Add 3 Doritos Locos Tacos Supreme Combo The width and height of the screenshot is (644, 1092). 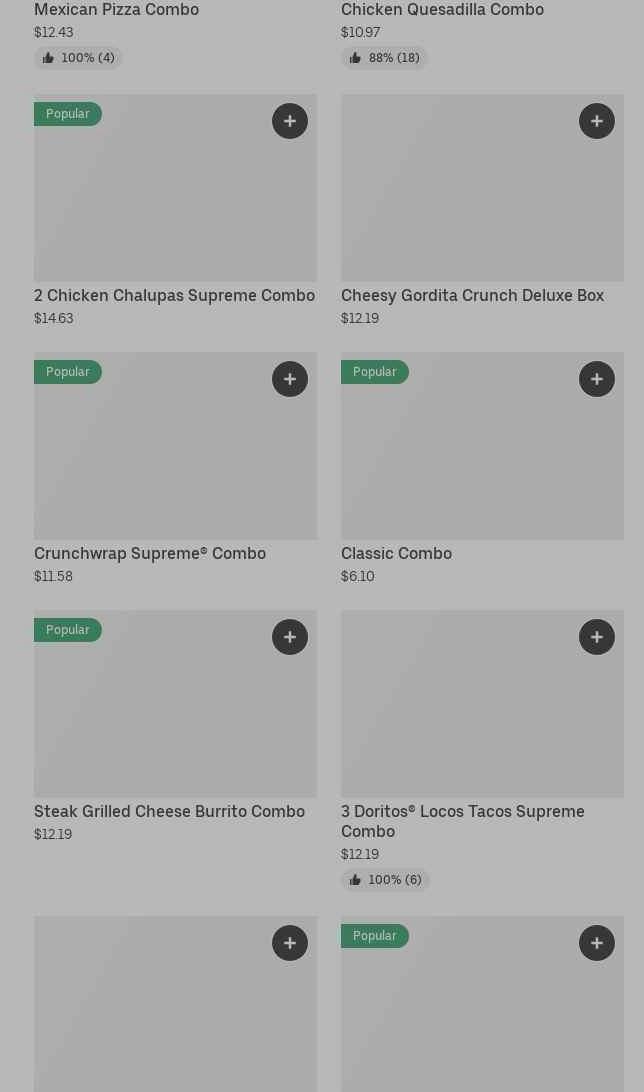click(597, 637)
